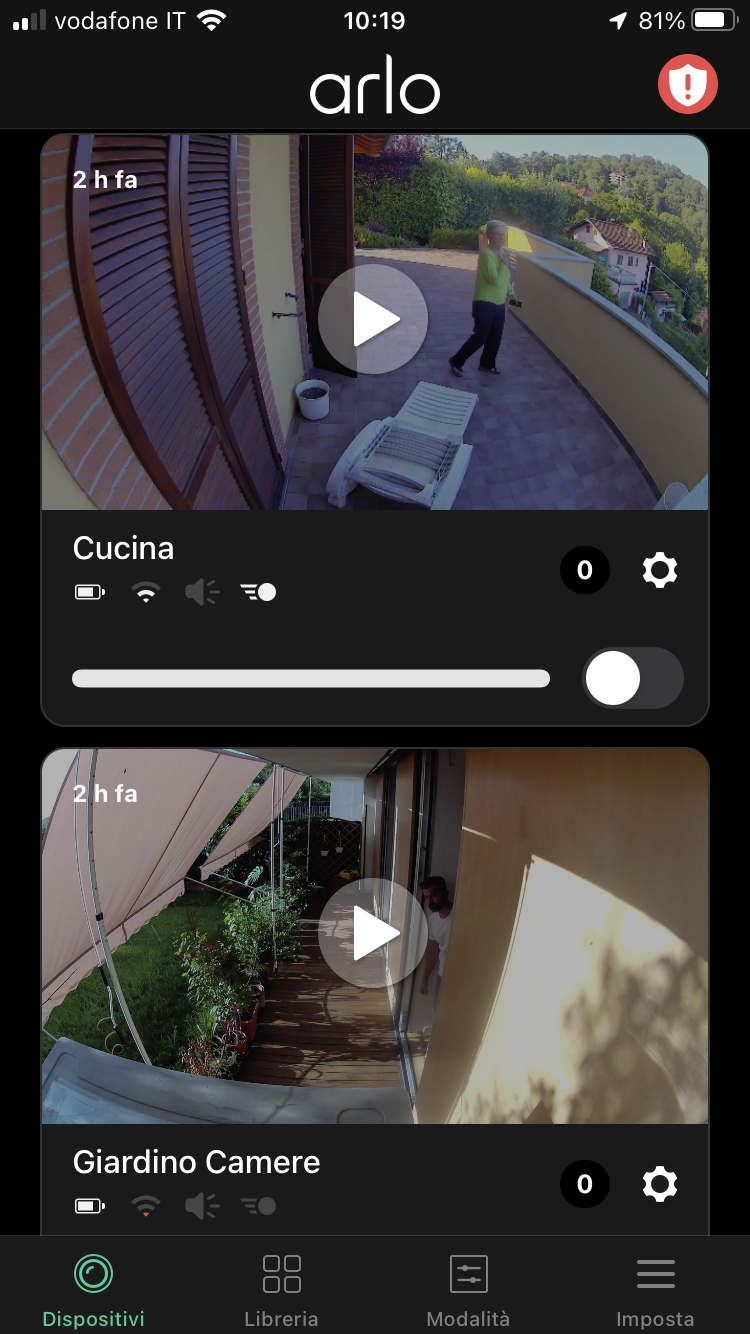Viewport: 750px width, 1334px height.
Task: Switch to the Libreria tab
Action: pyautogui.click(x=281, y=1289)
